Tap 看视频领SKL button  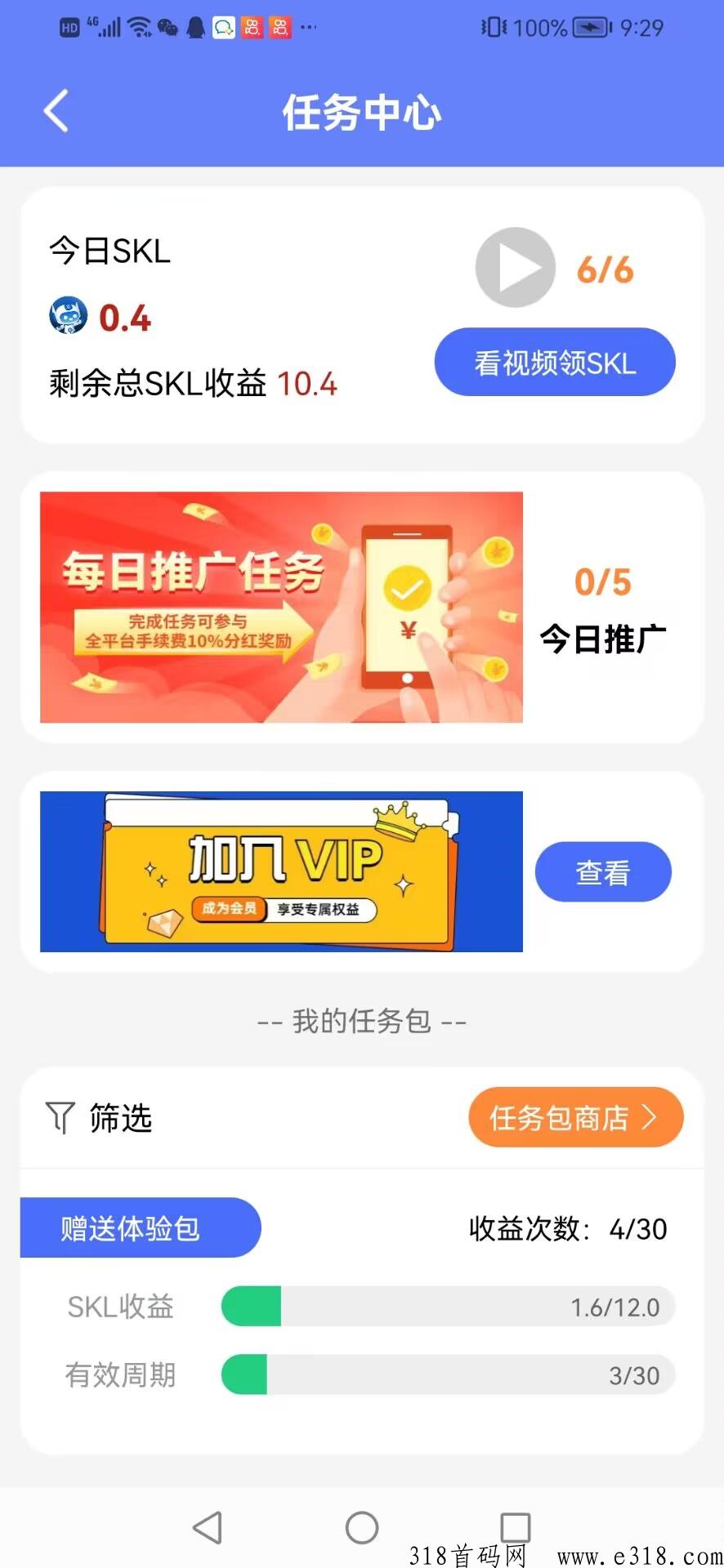554,363
